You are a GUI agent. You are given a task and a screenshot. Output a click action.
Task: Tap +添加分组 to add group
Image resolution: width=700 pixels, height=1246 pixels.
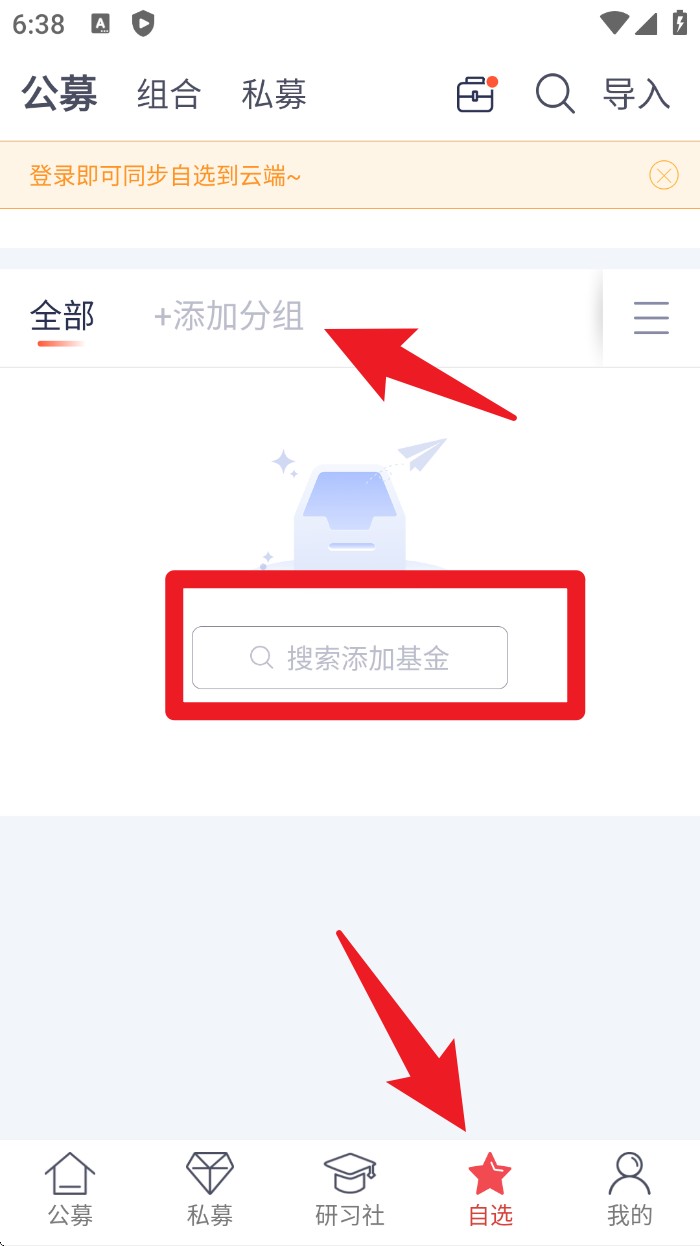(x=228, y=317)
